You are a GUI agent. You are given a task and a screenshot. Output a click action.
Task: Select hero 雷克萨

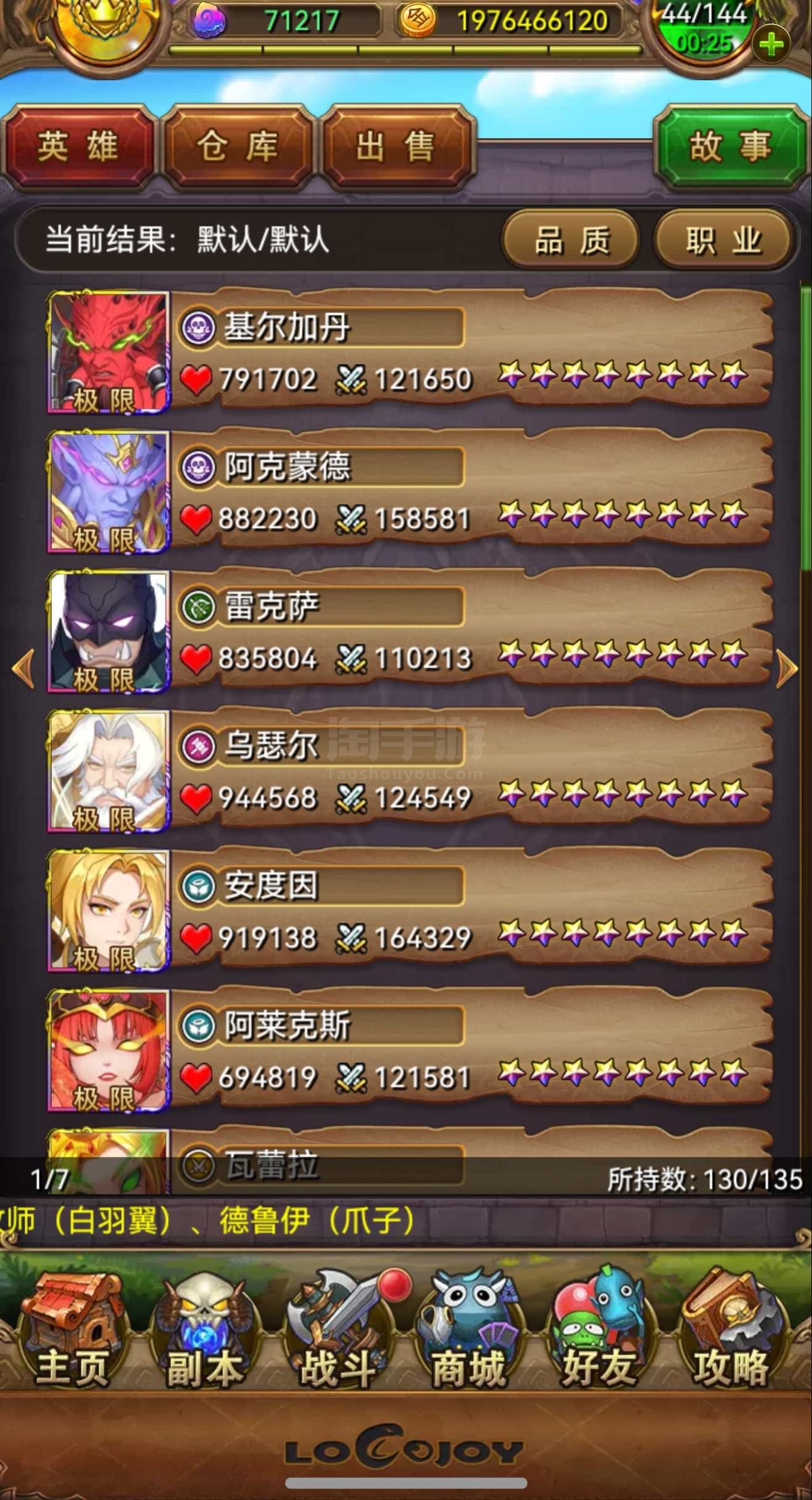click(x=410, y=631)
